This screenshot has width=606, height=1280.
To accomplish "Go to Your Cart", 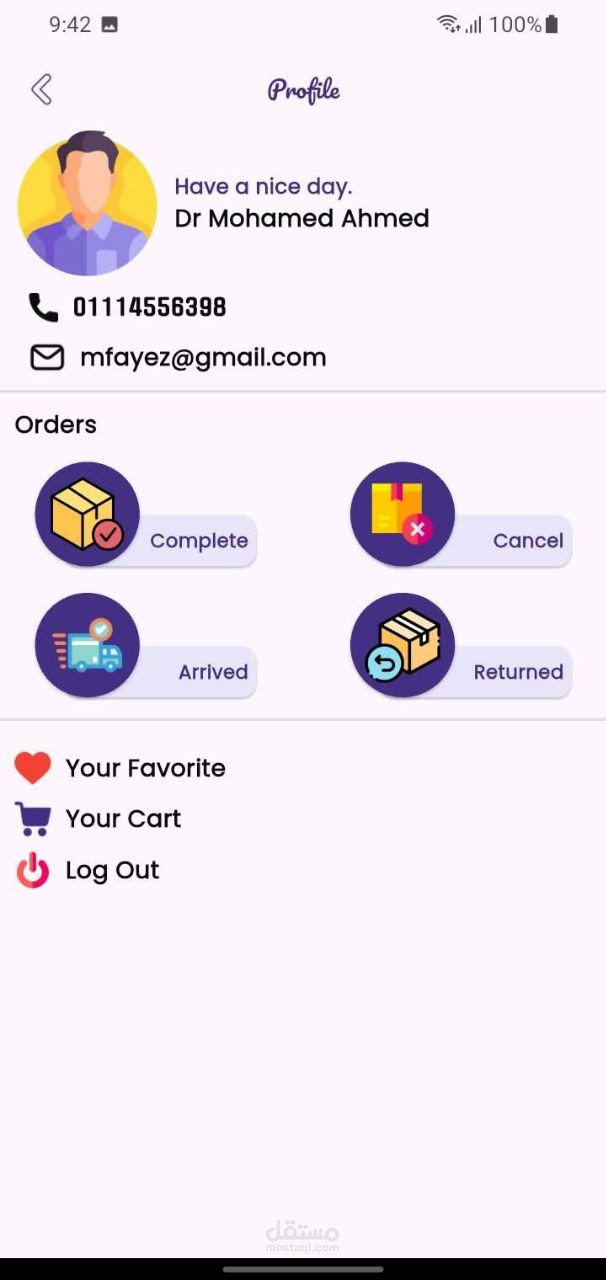I will (98, 819).
